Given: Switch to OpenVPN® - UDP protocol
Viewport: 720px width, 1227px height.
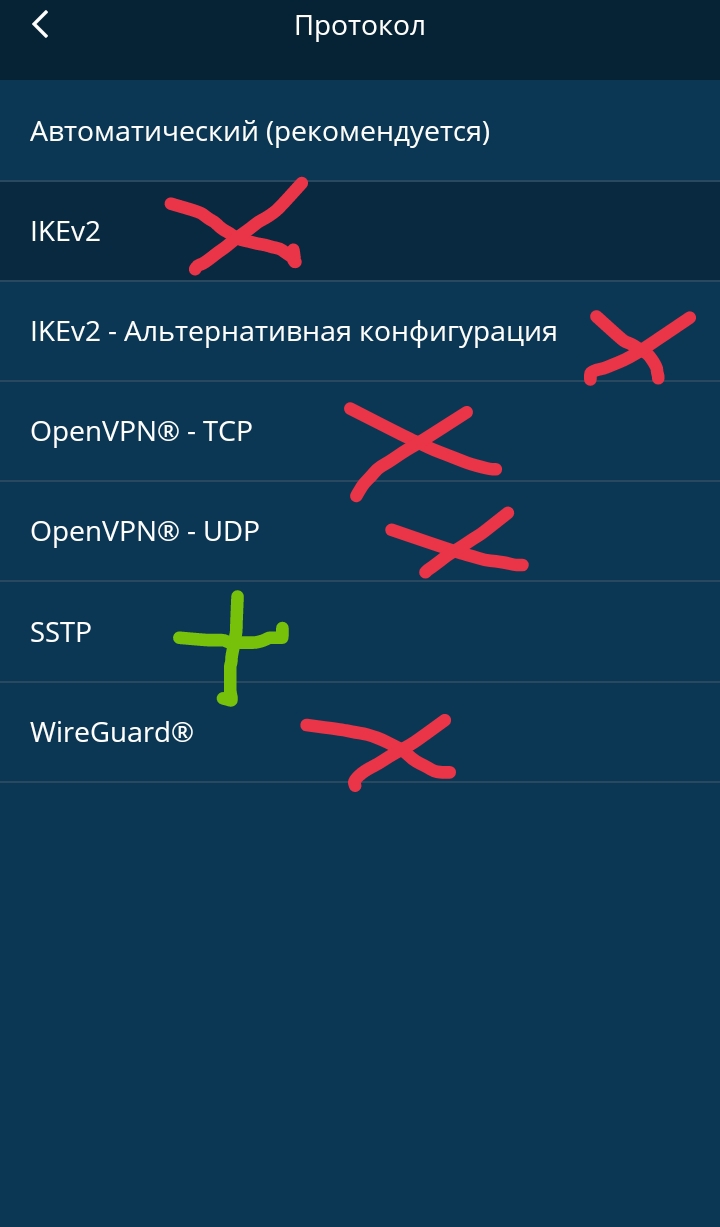Looking at the screenshot, I should pyautogui.click(x=360, y=532).
